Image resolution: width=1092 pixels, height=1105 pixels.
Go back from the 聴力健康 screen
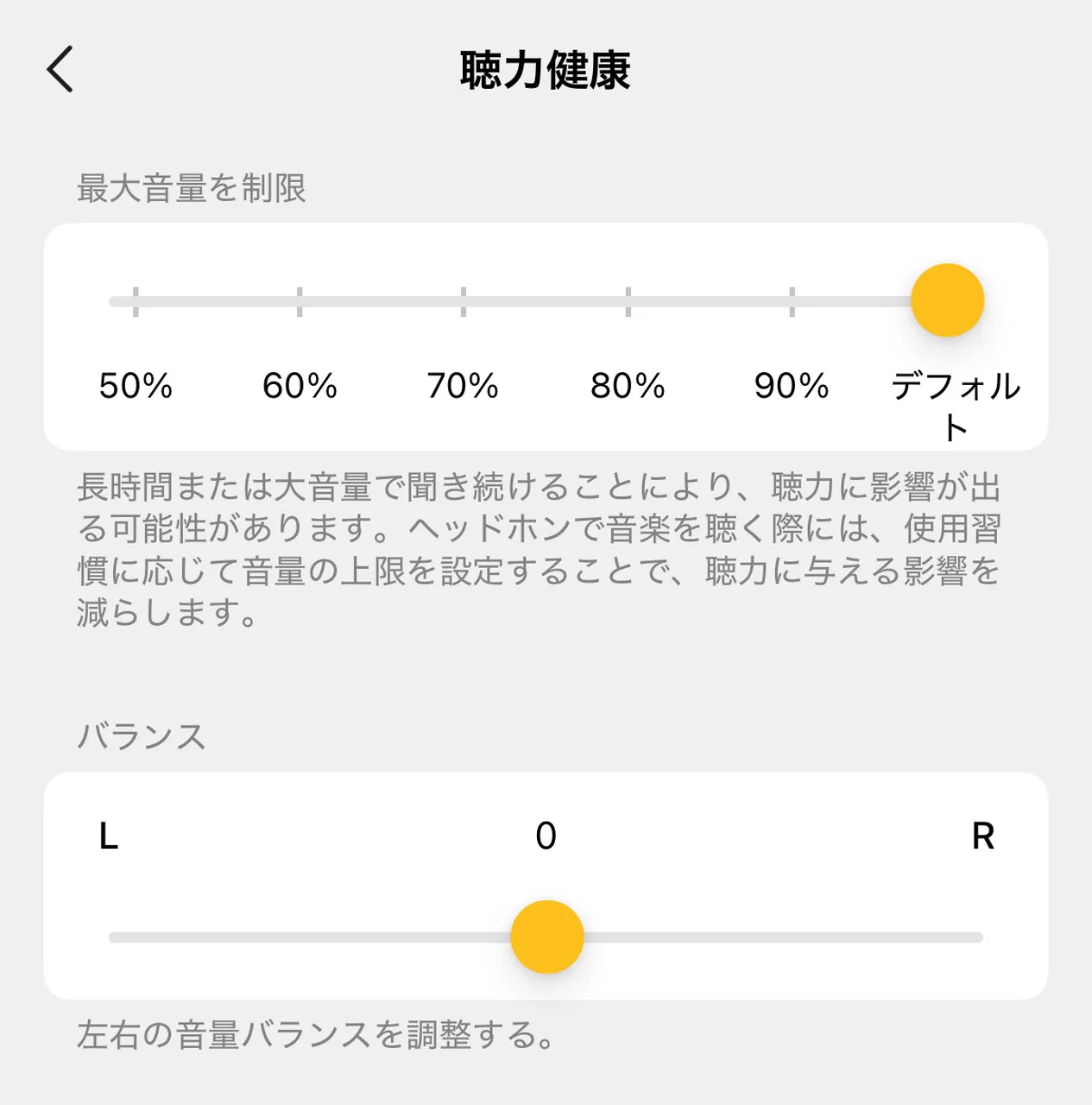coord(60,70)
